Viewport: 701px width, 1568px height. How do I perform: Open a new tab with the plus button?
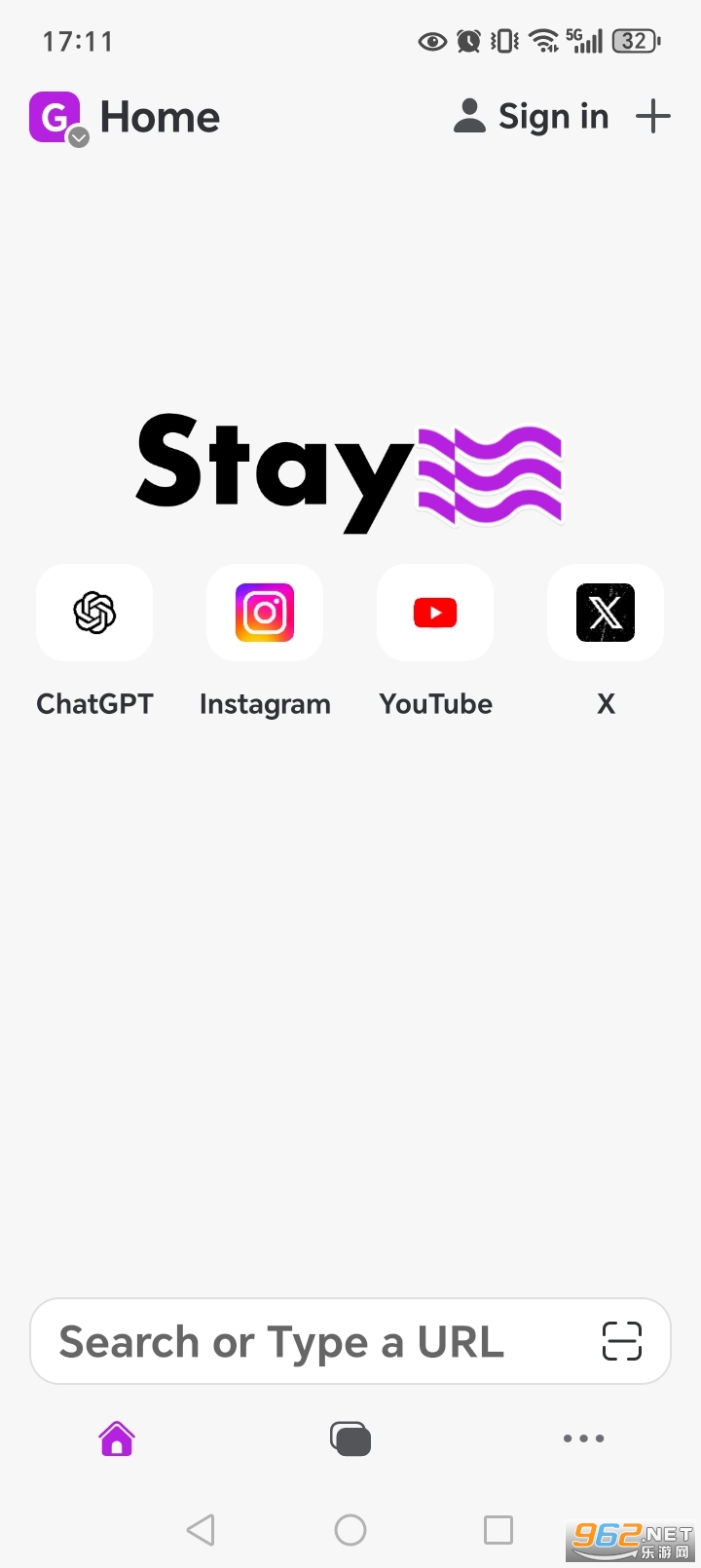tap(653, 116)
